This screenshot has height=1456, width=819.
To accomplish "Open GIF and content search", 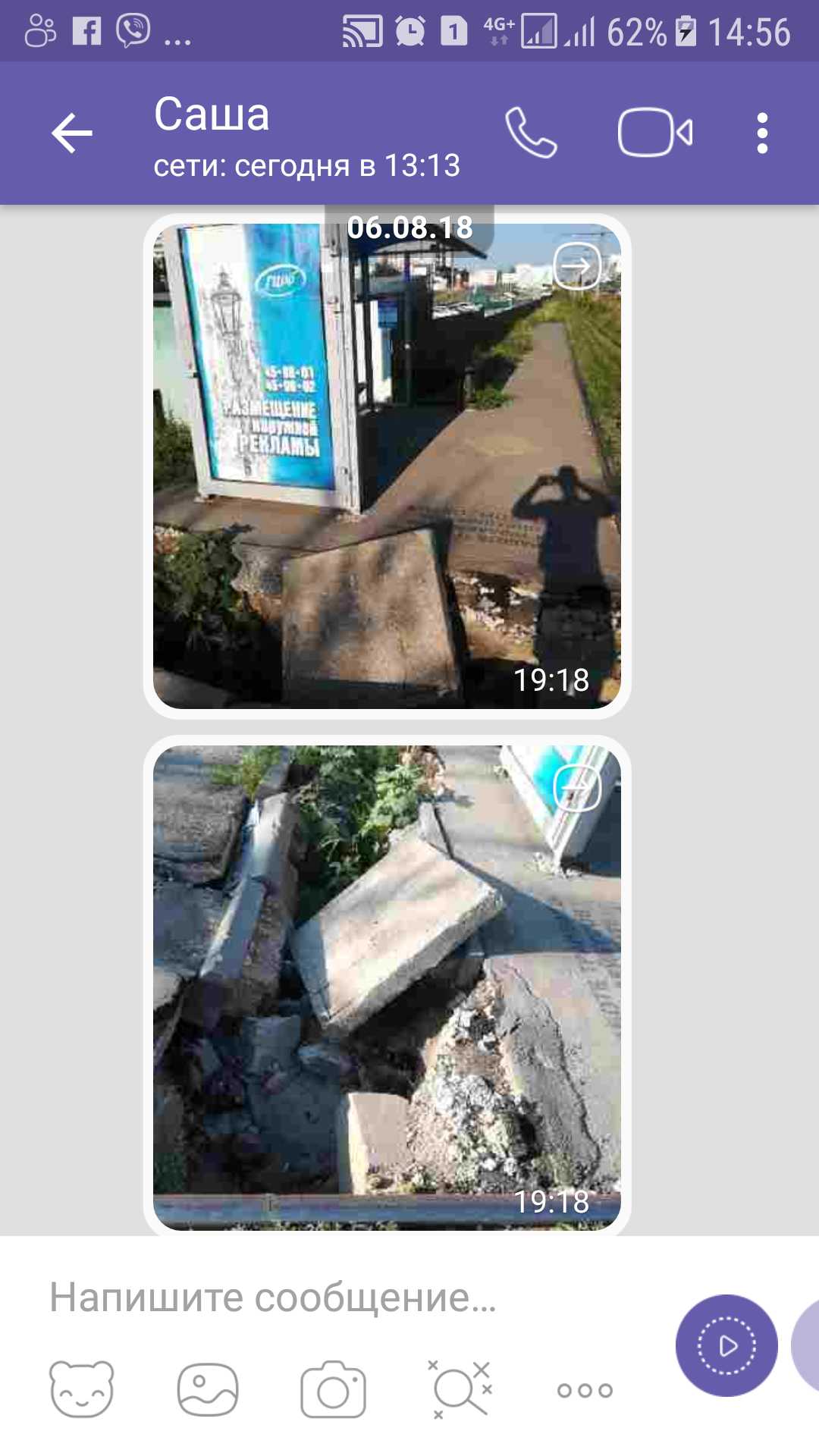I will (x=460, y=1389).
